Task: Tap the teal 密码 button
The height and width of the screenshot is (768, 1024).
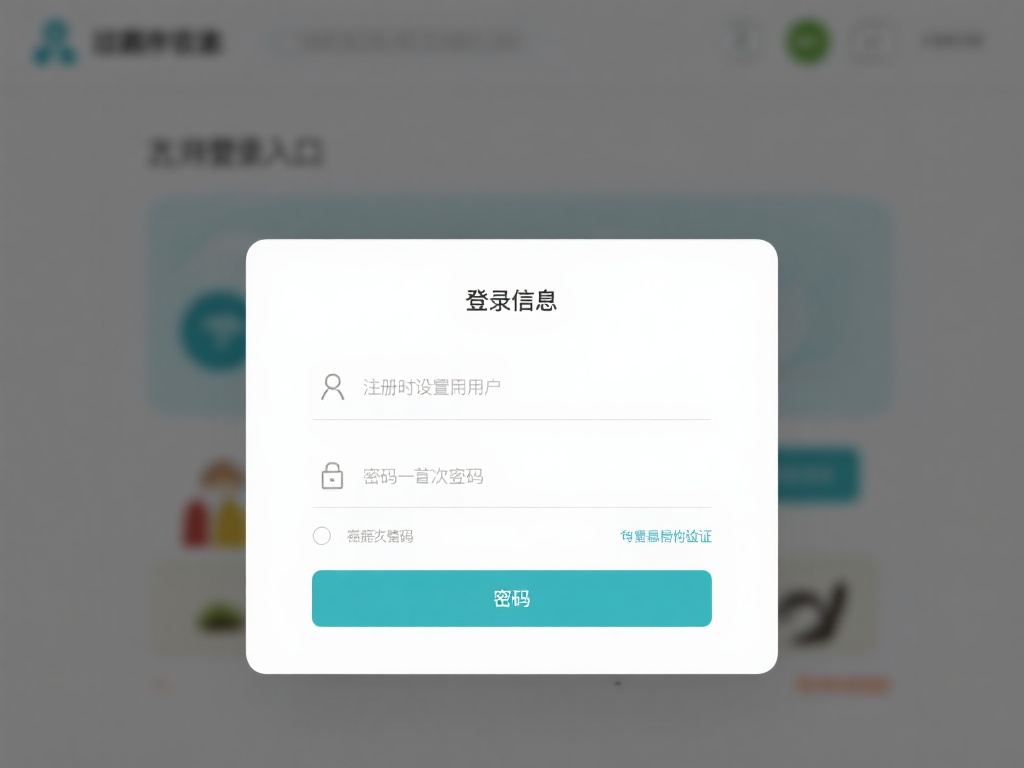Action: click(511, 598)
